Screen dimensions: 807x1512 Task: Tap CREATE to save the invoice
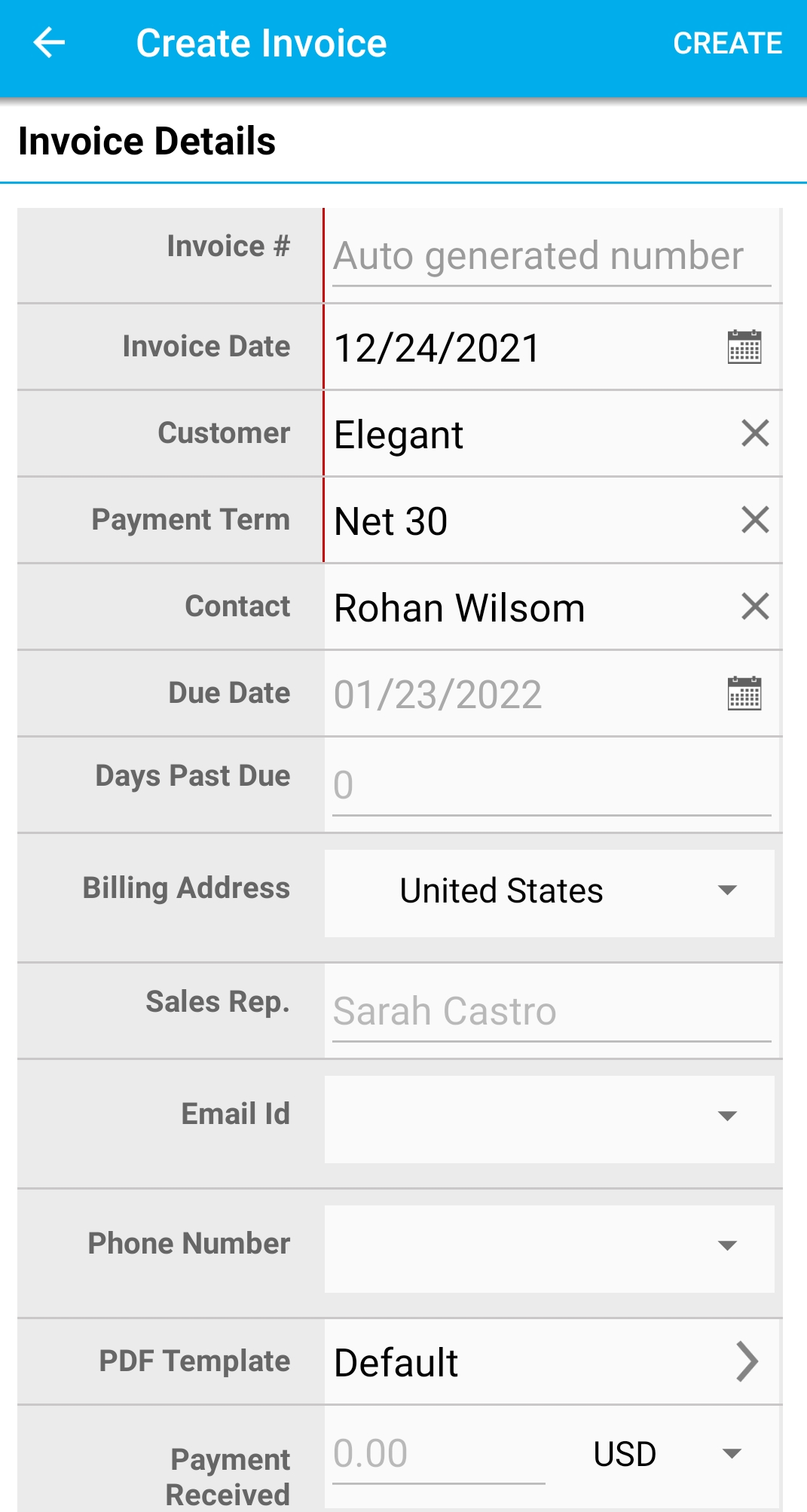click(727, 44)
